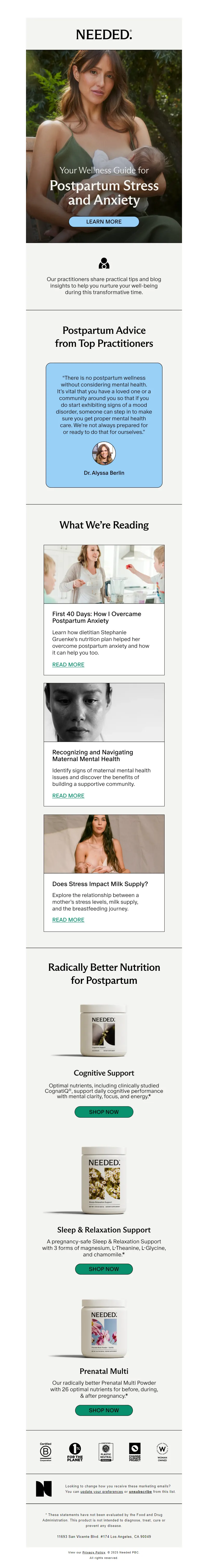Select SHOP NOW for Prenatal Multi

click(x=103, y=1410)
